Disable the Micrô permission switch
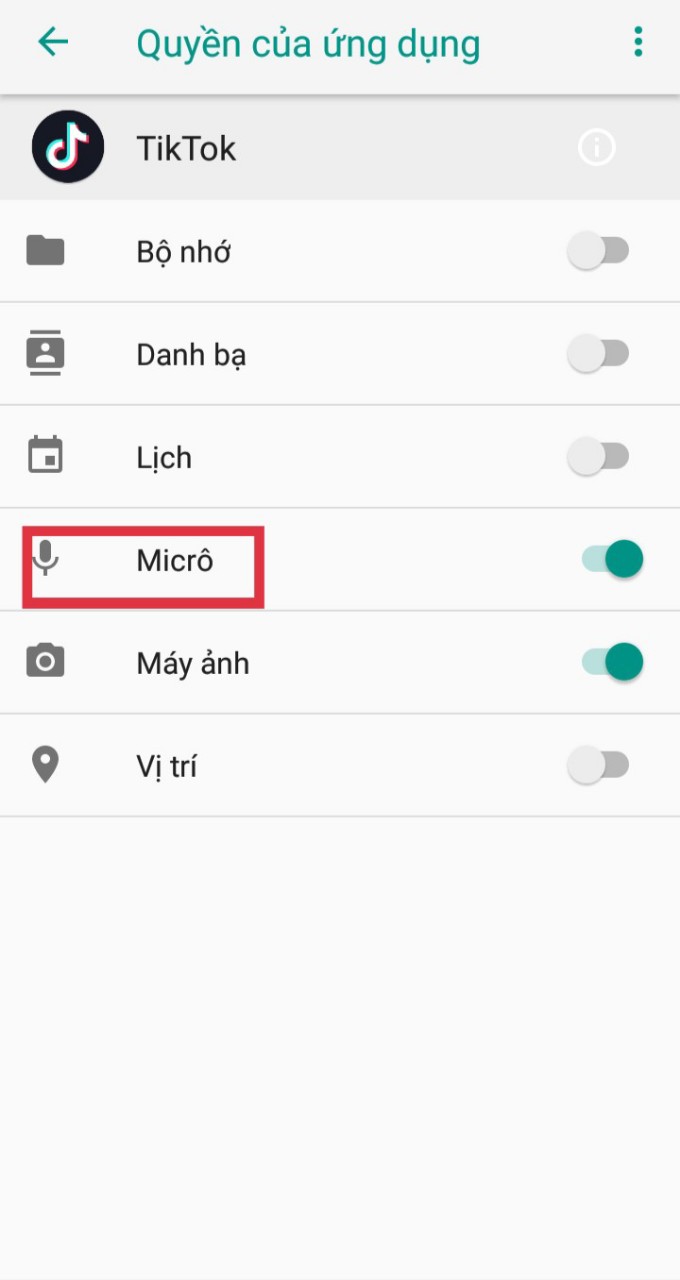The image size is (680, 1280). 612,559
